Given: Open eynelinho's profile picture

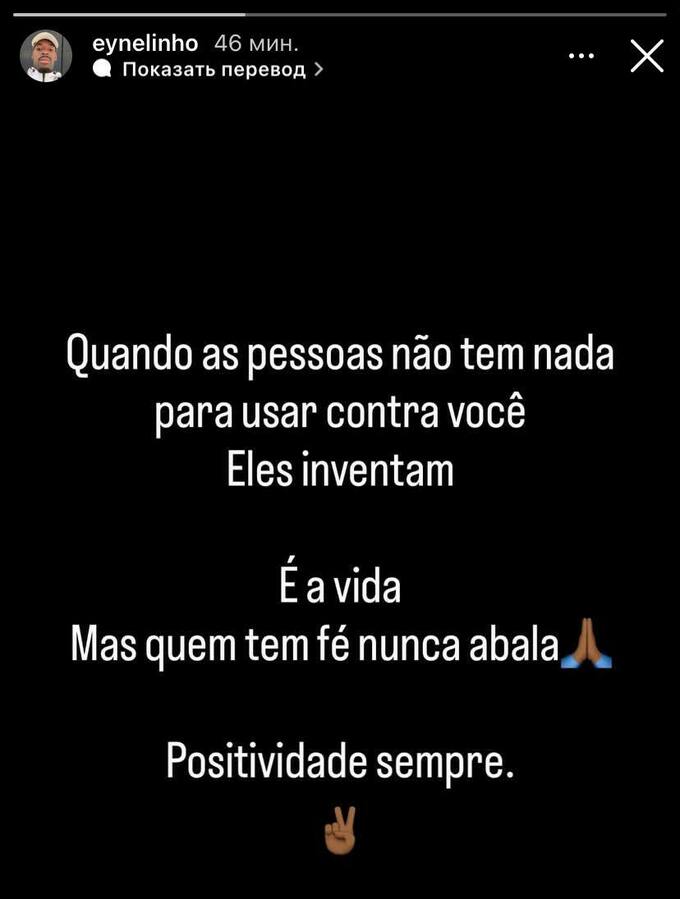Looking at the screenshot, I should (x=46, y=56).
